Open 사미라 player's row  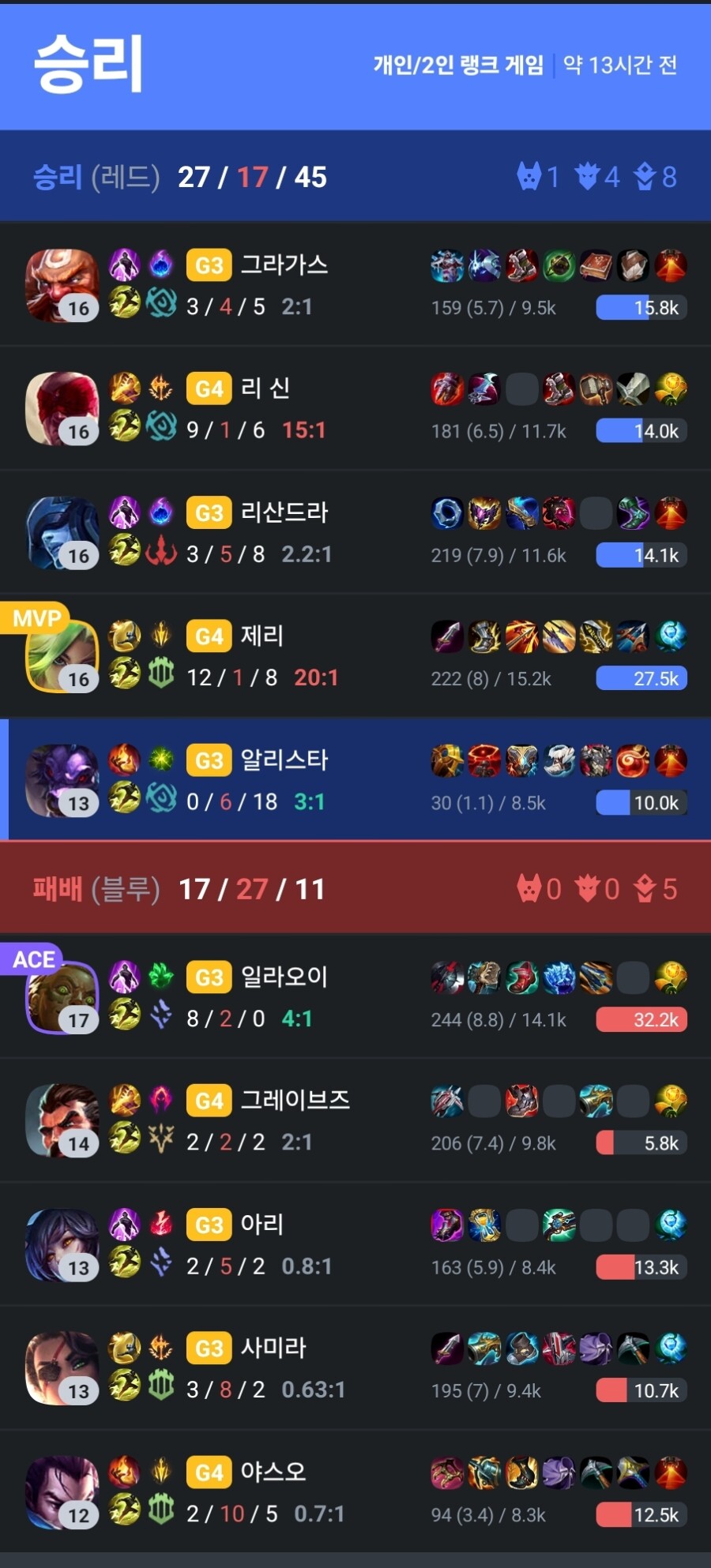(355, 1368)
